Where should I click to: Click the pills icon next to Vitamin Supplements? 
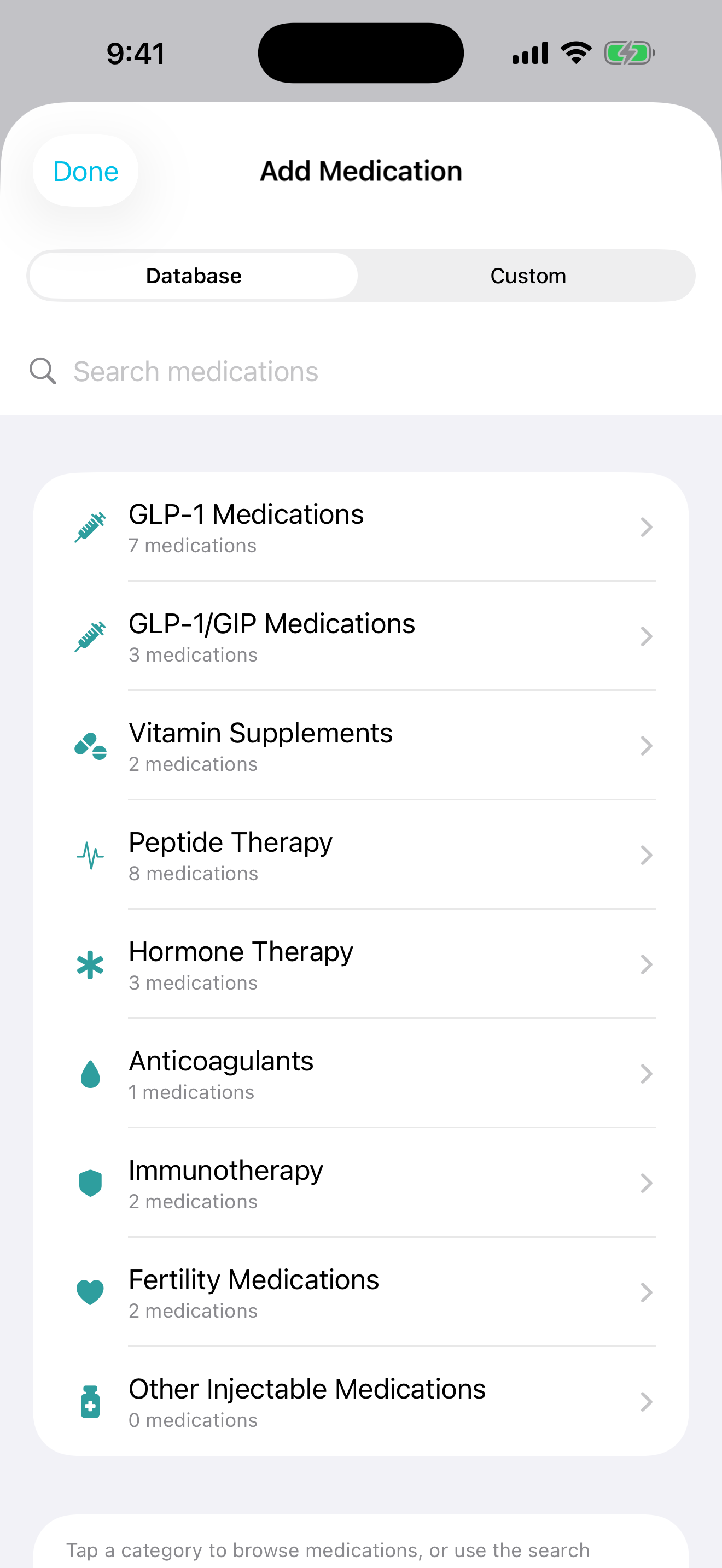tap(90, 746)
